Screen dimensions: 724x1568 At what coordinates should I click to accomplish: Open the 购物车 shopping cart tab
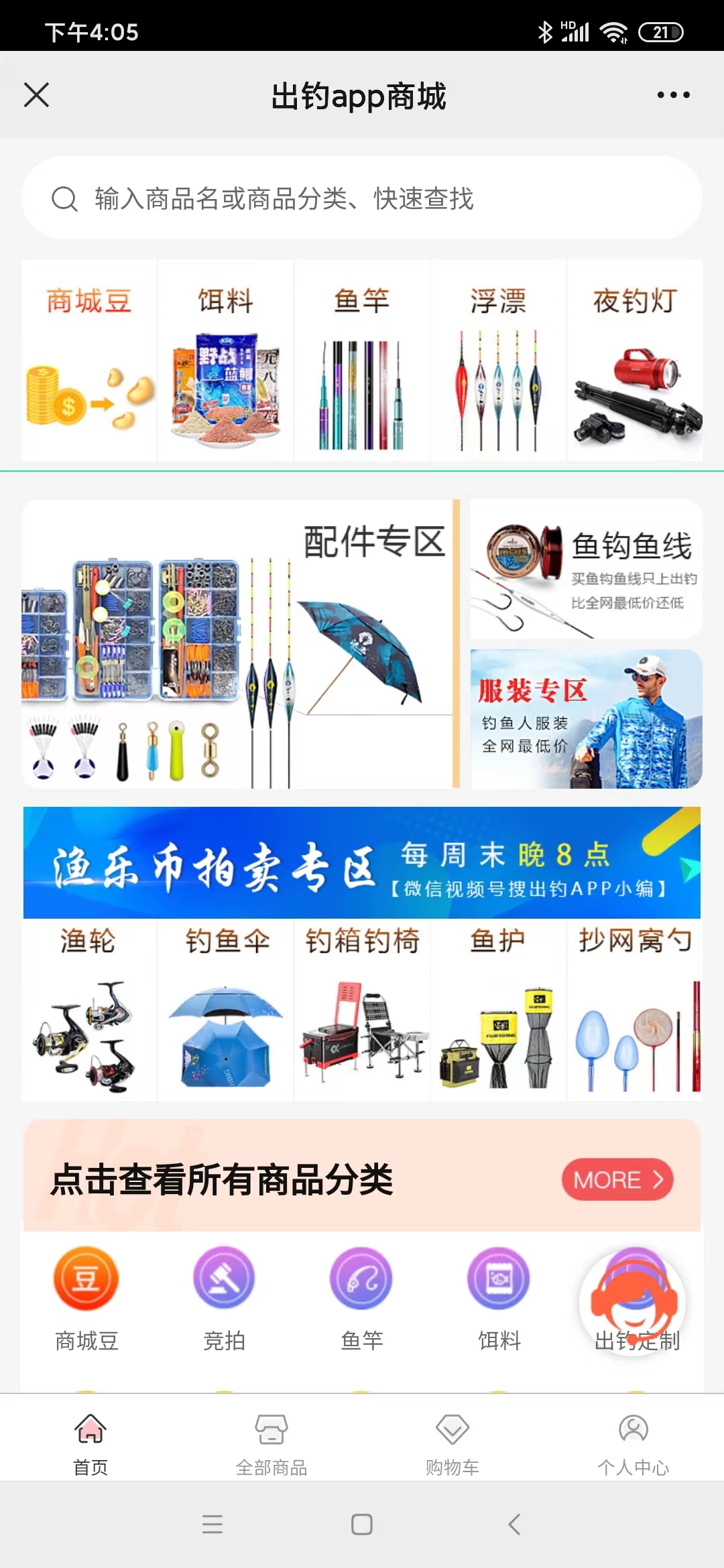point(452,1441)
